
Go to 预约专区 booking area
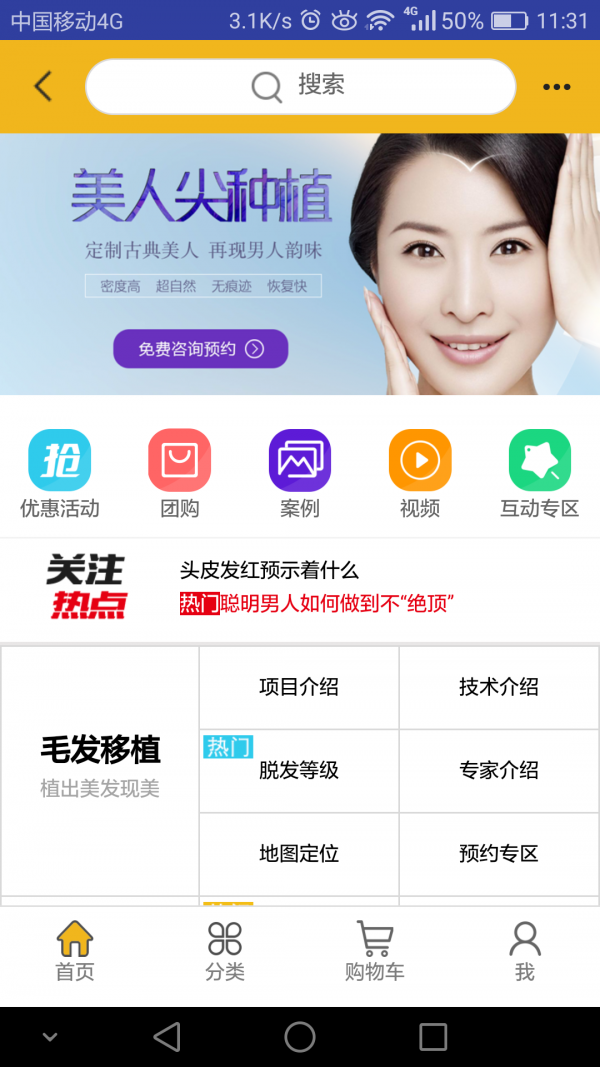click(499, 853)
